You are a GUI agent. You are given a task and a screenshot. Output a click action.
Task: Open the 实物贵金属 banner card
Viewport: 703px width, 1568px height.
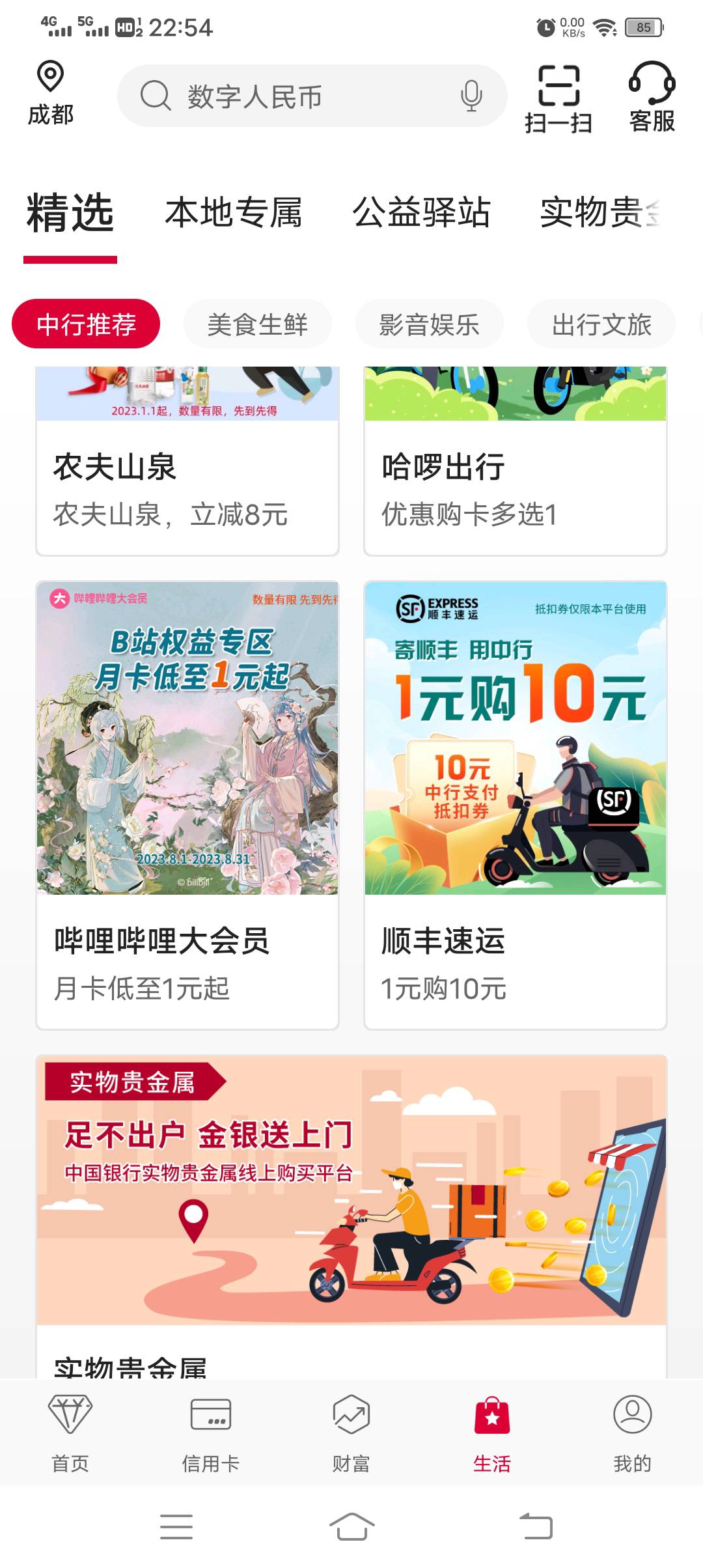click(351, 1192)
